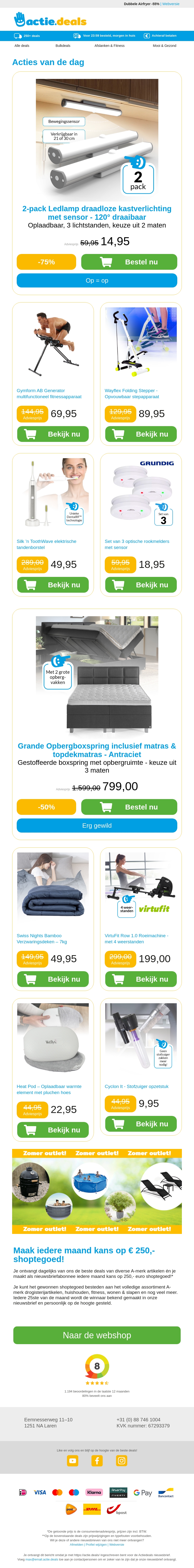Tap the Erg gewild button

tap(97, 825)
